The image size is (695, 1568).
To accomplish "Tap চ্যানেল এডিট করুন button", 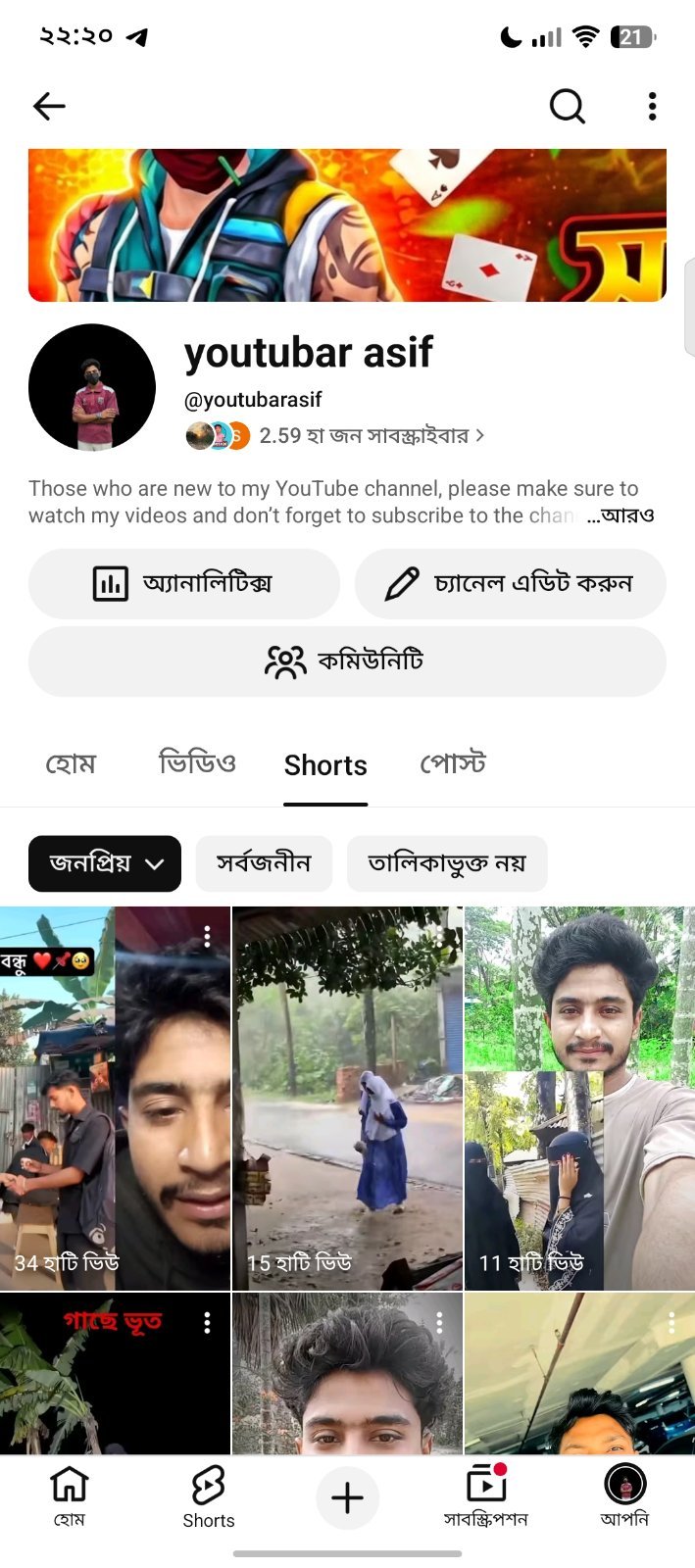I will coord(510,583).
